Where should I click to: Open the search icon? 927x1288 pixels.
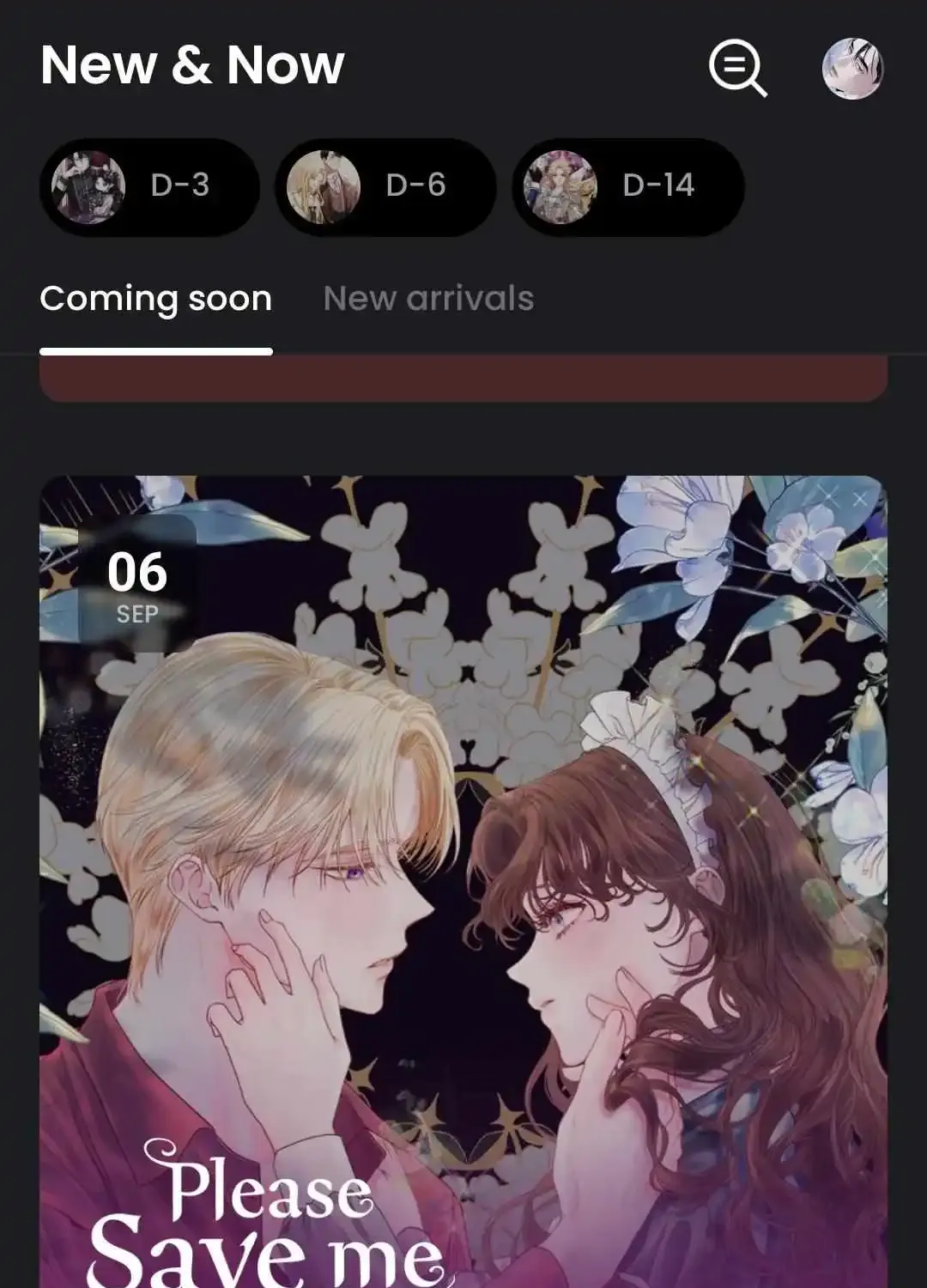click(x=736, y=67)
